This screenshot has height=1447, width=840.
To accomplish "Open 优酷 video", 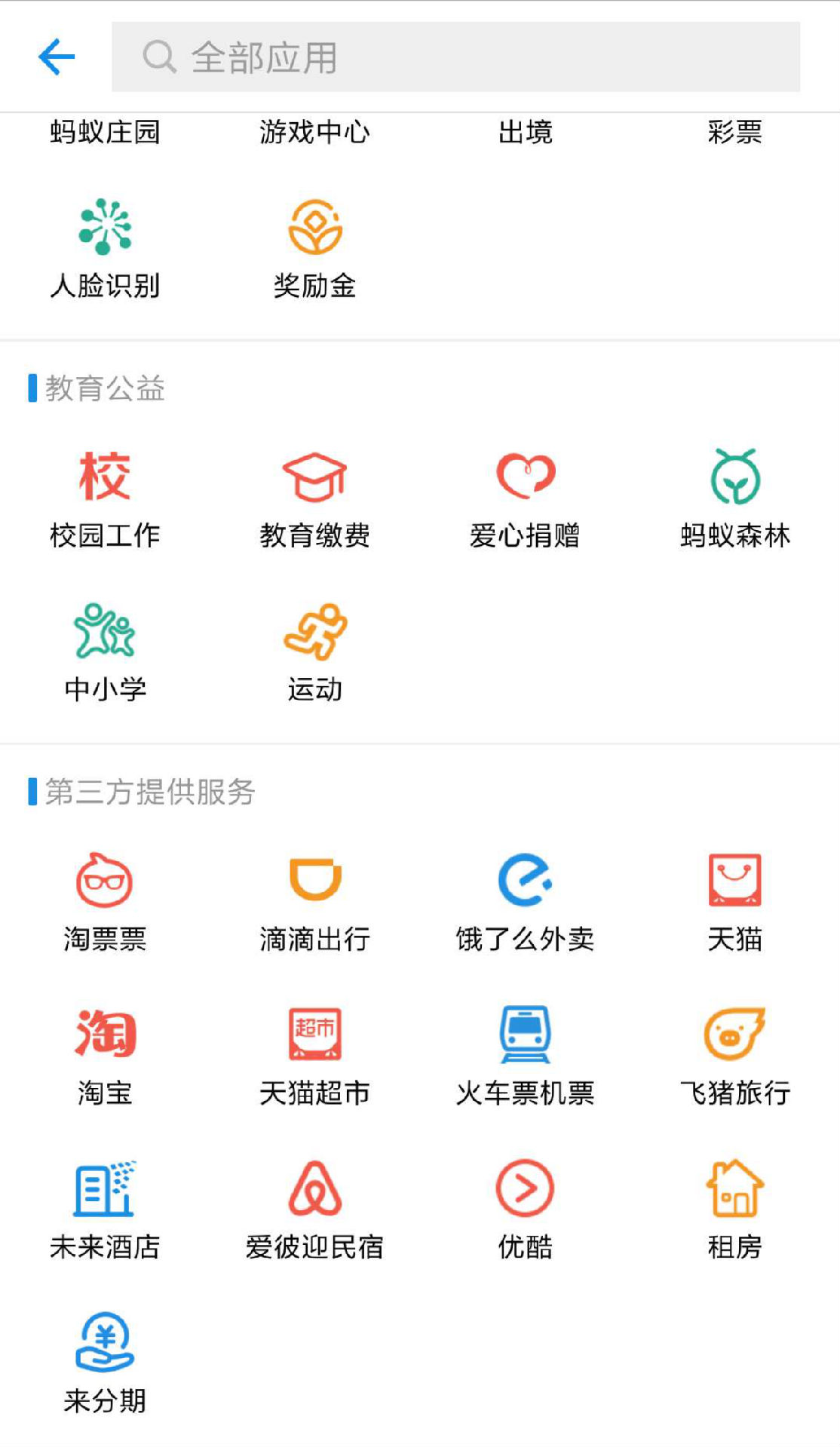I will pyautogui.click(x=526, y=1210).
